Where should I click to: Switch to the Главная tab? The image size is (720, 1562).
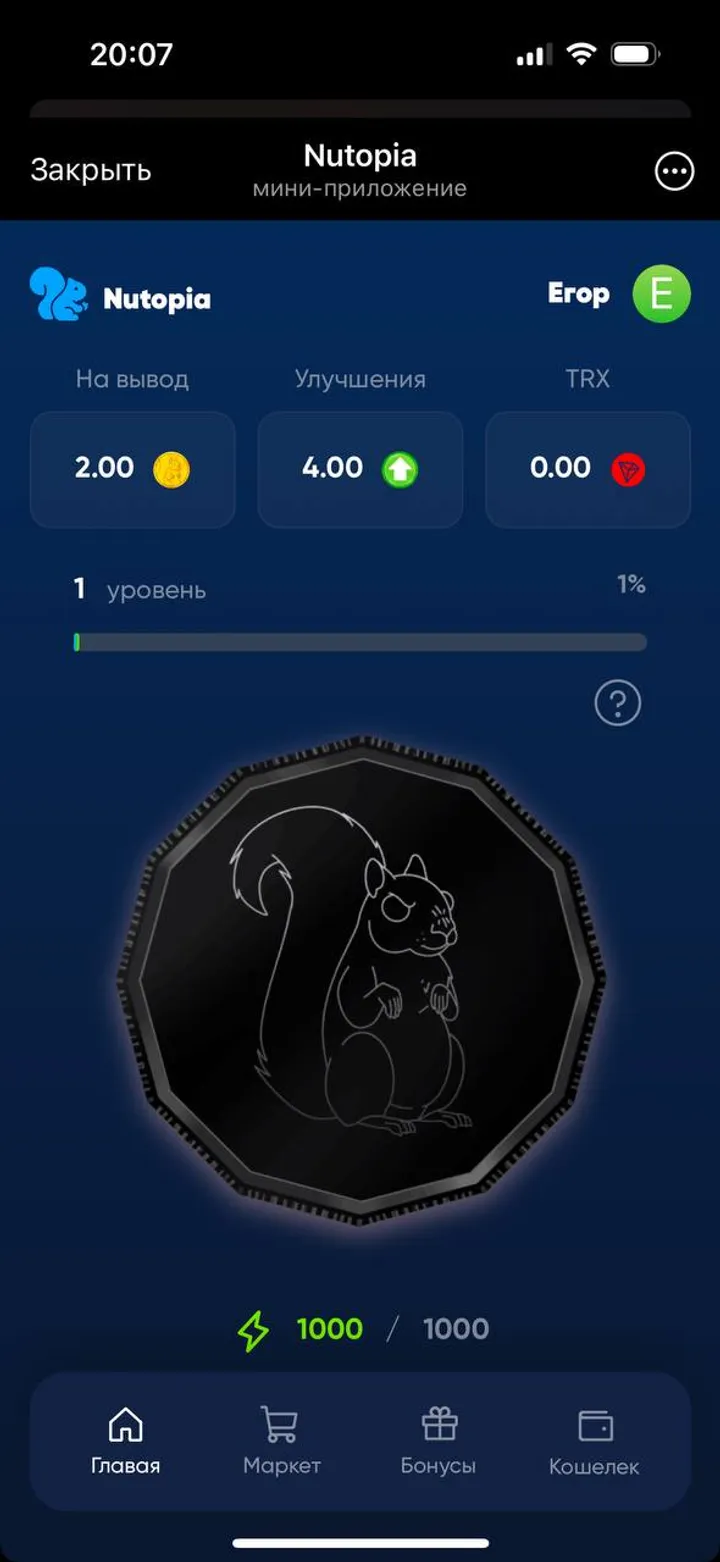pos(125,1440)
